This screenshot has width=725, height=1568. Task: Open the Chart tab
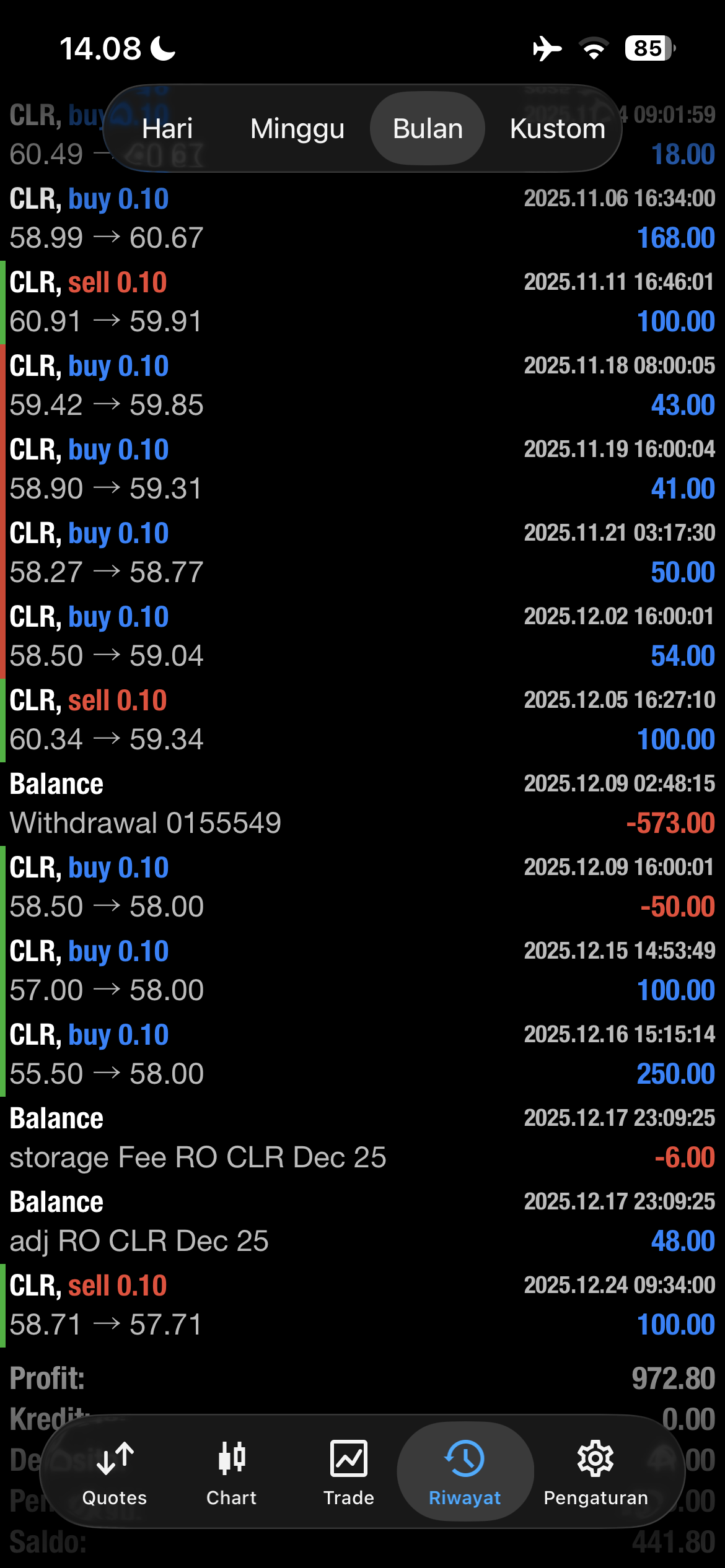point(231,1473)
